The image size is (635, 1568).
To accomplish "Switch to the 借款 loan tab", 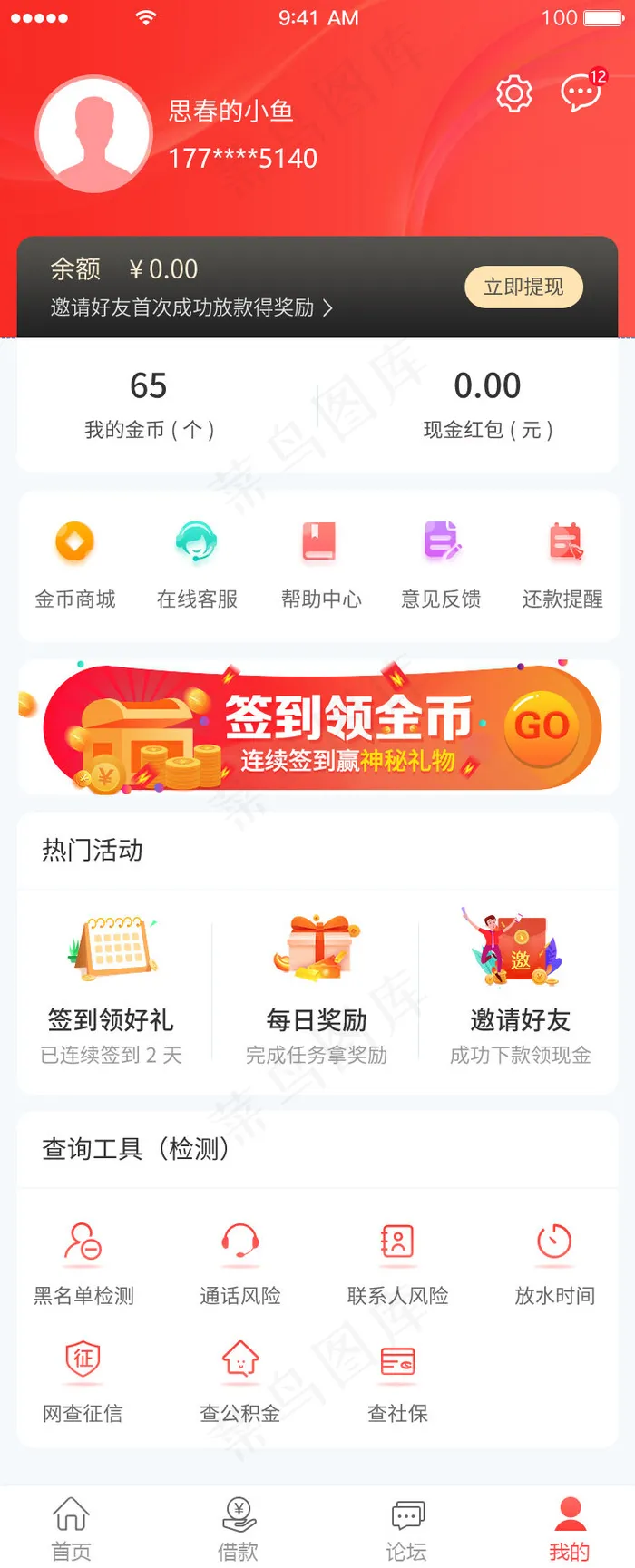I will [239, 1528].
